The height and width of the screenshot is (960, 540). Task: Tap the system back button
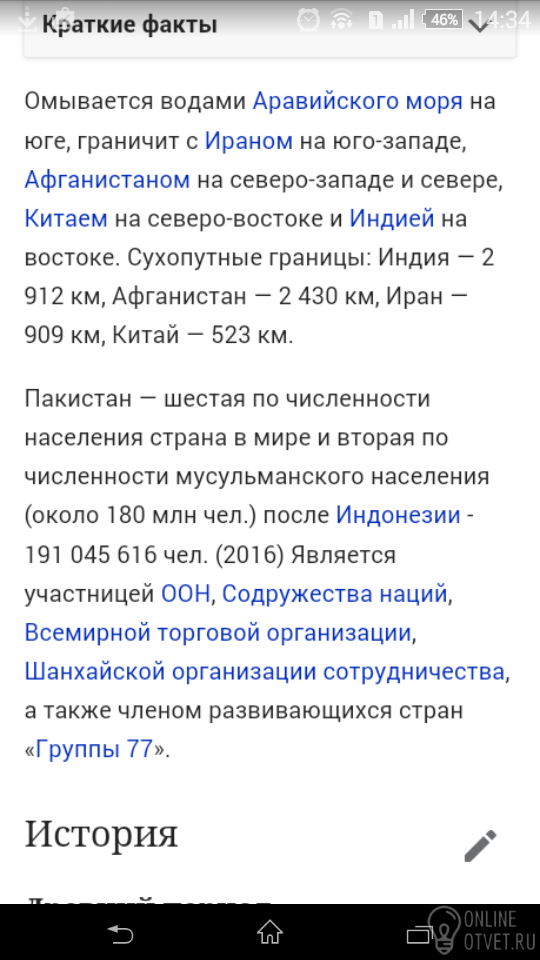click(x=120, y=934)
